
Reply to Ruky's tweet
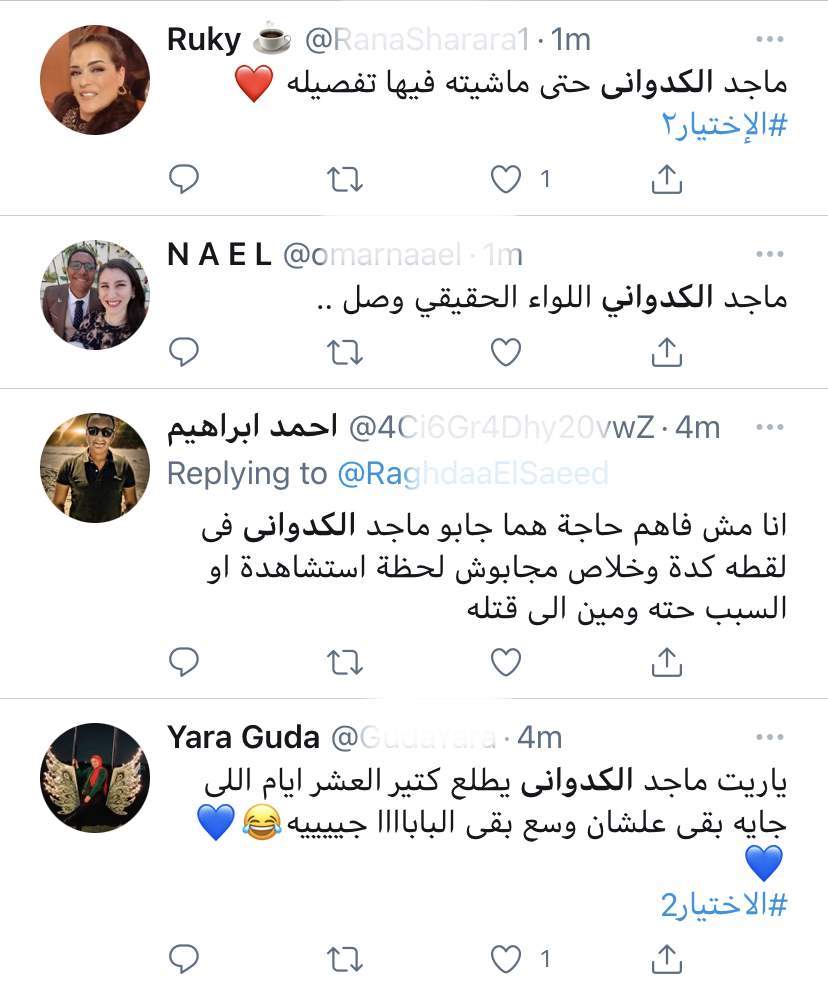[x=185, y=179]
